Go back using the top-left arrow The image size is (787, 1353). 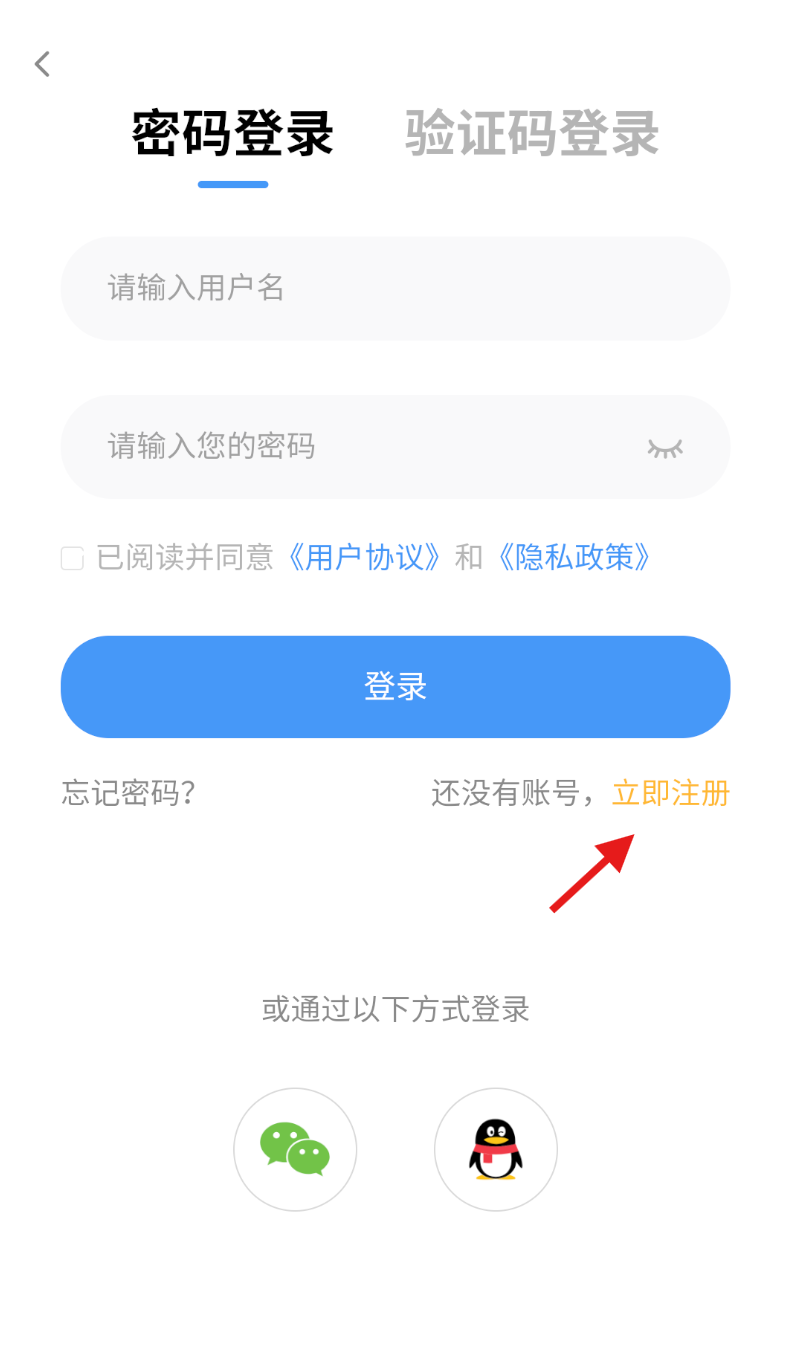coord(42,64)
